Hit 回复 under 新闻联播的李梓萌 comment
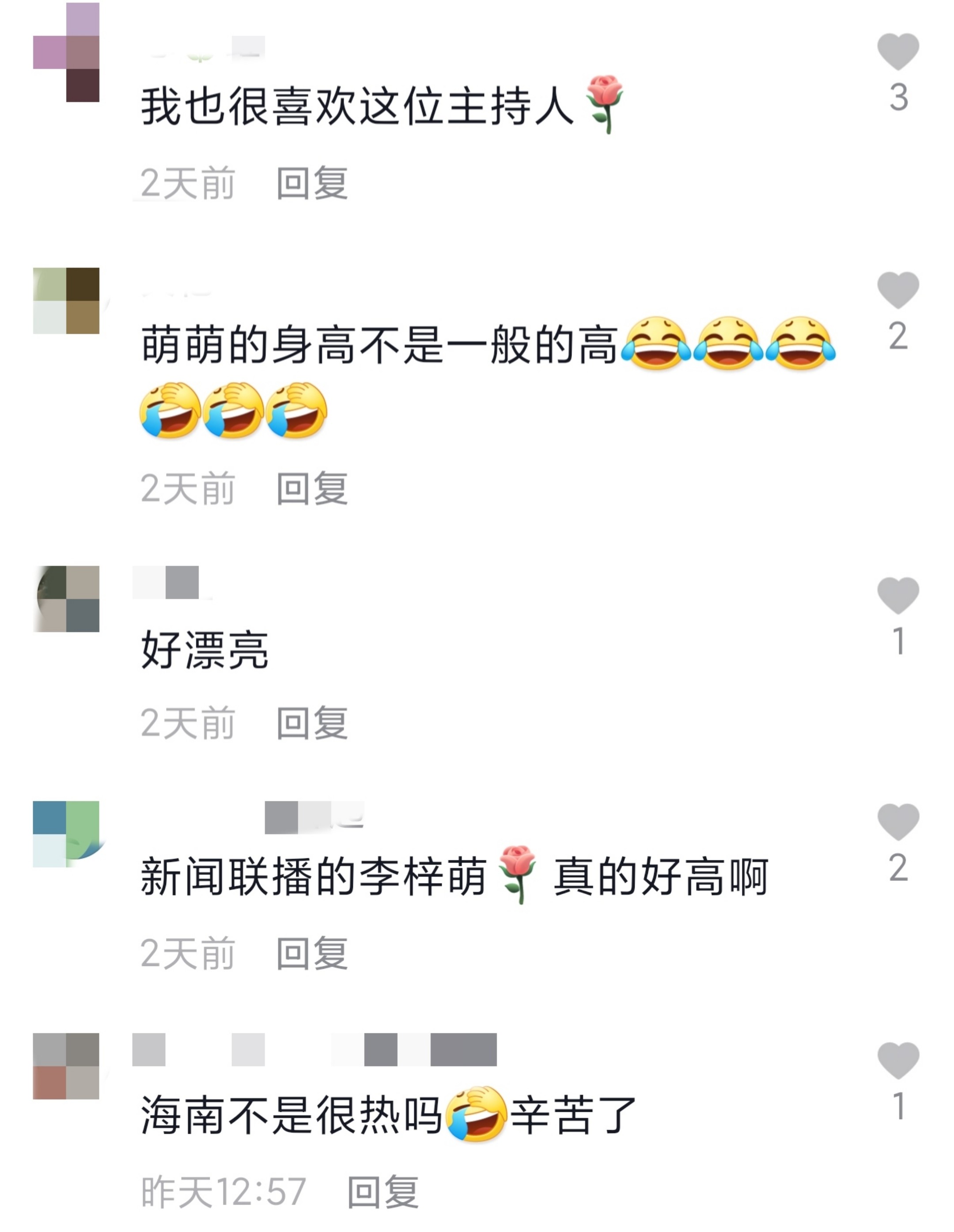 pos(312,953)
